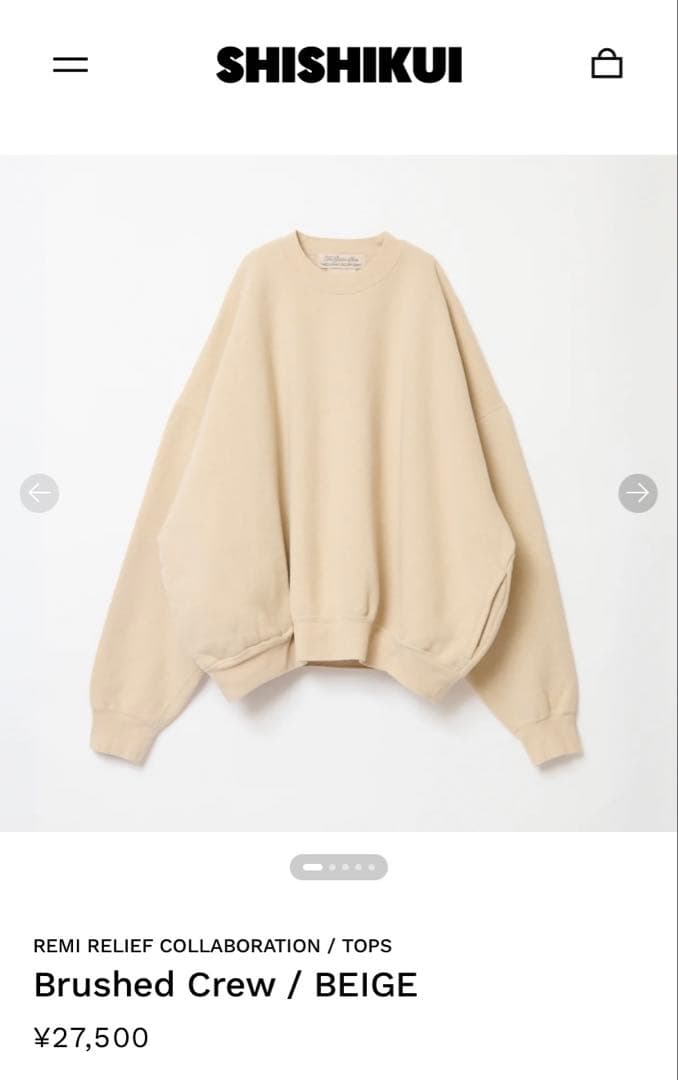Show the previous product photo

point(40,493)
